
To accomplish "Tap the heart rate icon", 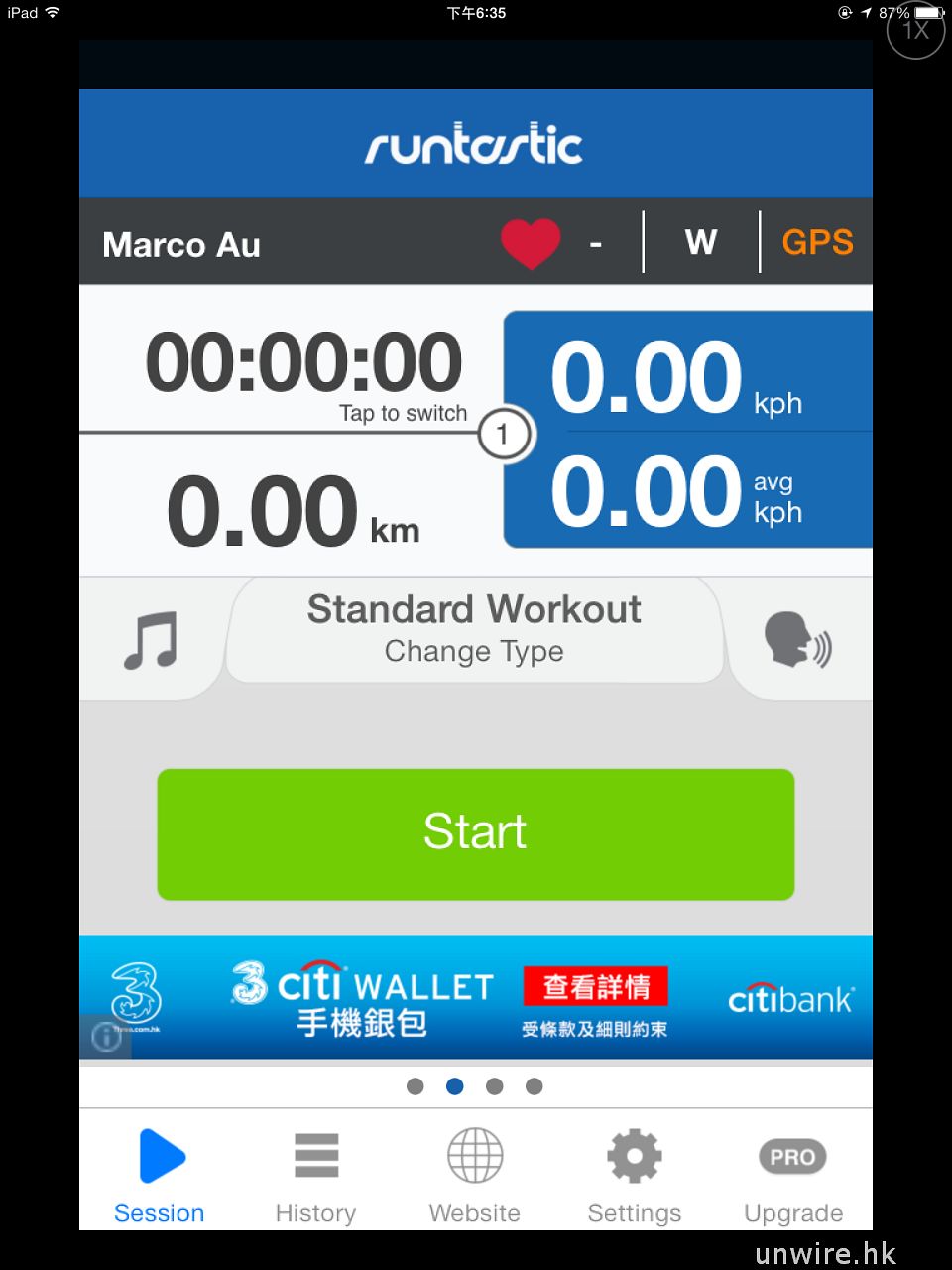I will point(531,243).
